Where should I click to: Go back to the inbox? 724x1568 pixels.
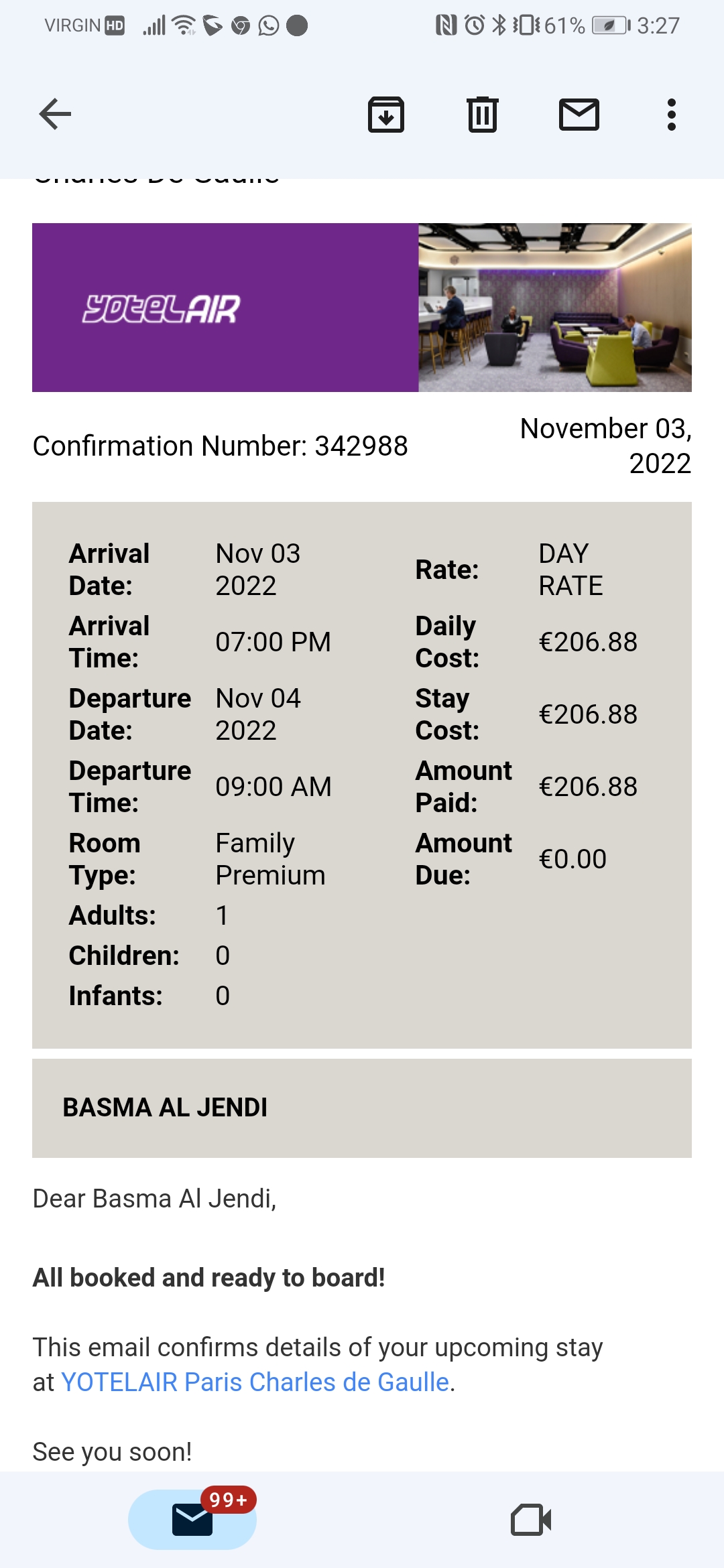click(55, 114)
